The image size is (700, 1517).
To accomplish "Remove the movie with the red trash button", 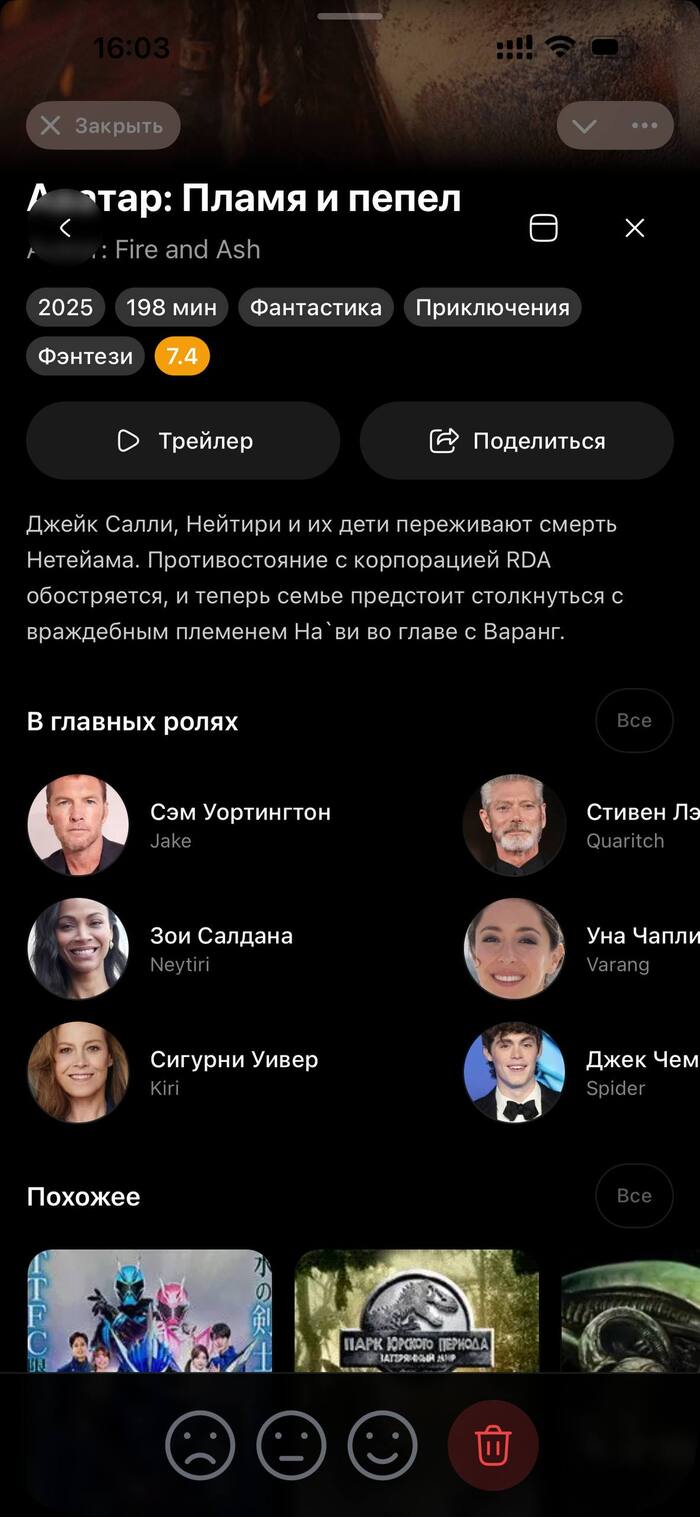I will click(x=493, y=1445).
